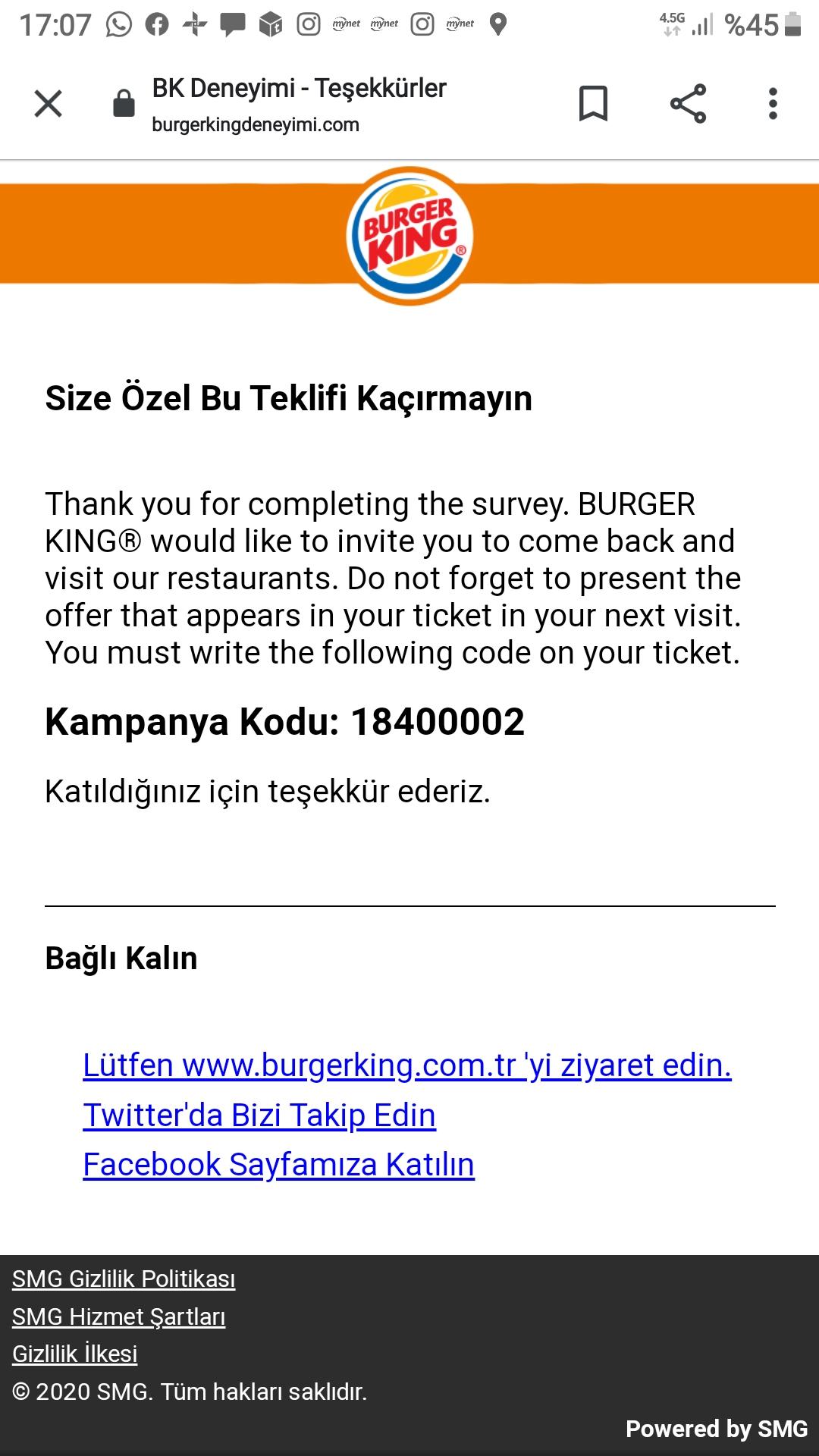Open SMG Hizmet Şartları
The width and height of the screenshot is (819, 1456).
(118, 1317)
